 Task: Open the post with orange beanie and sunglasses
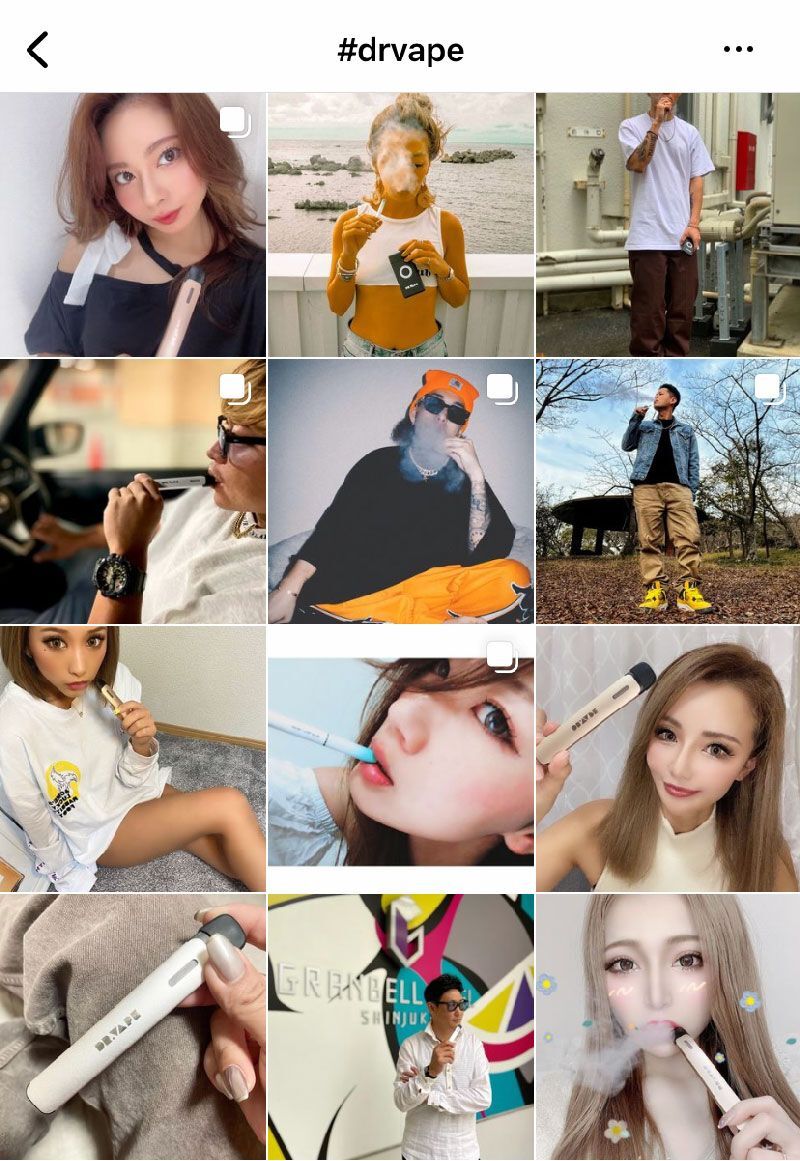pyautogui.click(x=400, y=491)
